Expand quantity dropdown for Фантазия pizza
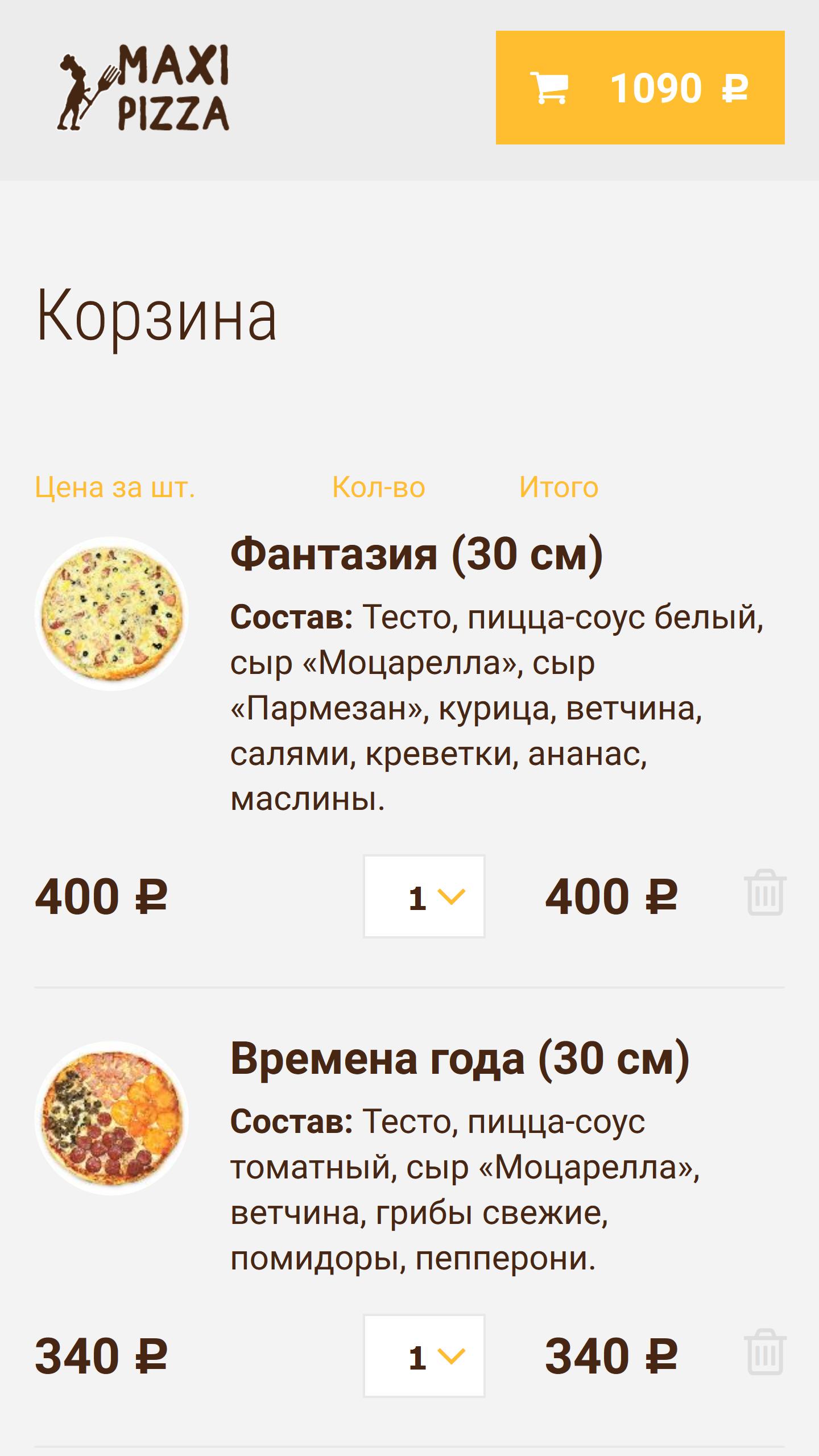Image resolution: width=819 pixels, height=1456 pixels. (x=424, y=896)
